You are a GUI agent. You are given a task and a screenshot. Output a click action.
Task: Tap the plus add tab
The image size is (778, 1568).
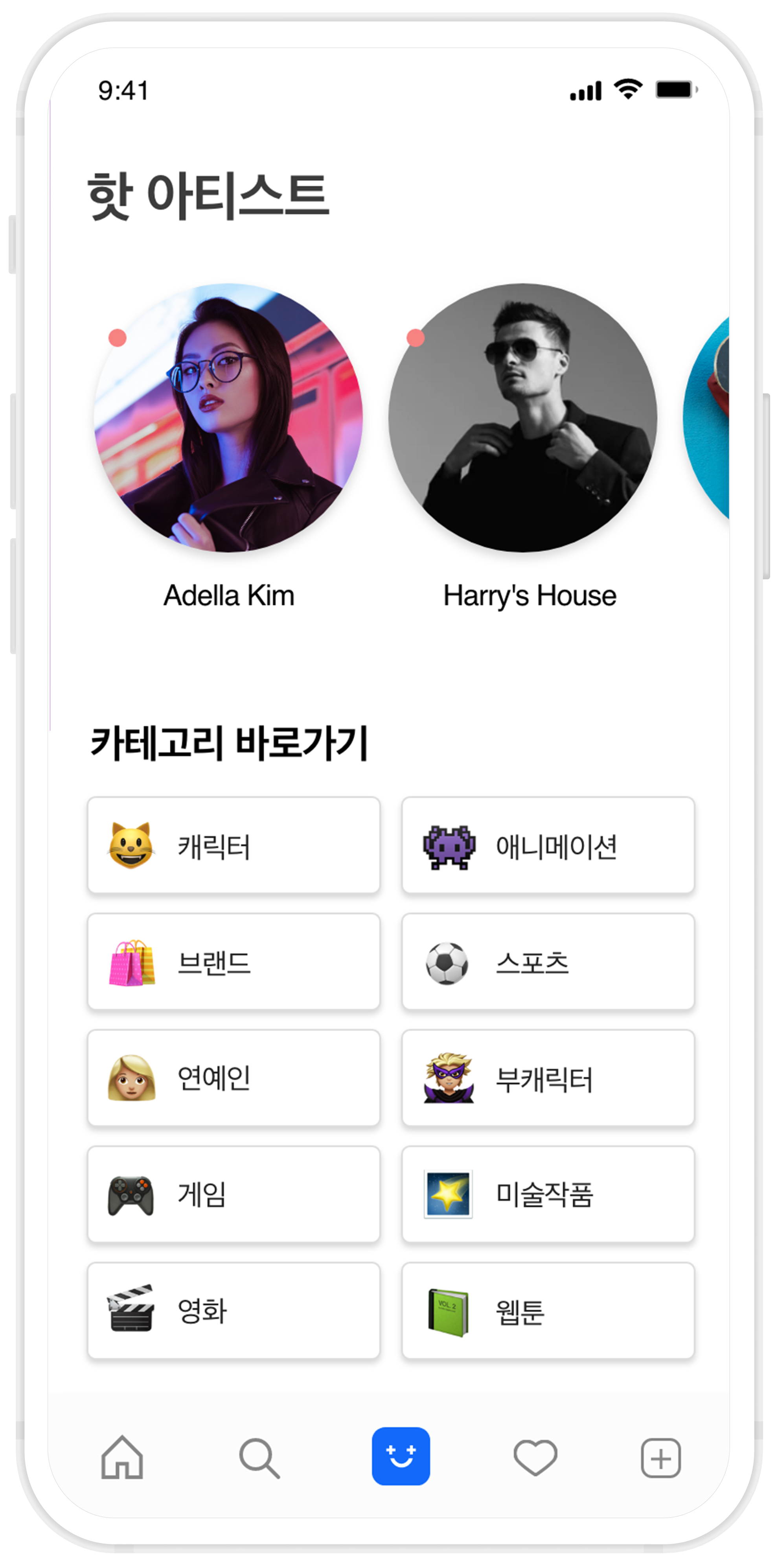pyautogui.click(x=660, y=1458)
